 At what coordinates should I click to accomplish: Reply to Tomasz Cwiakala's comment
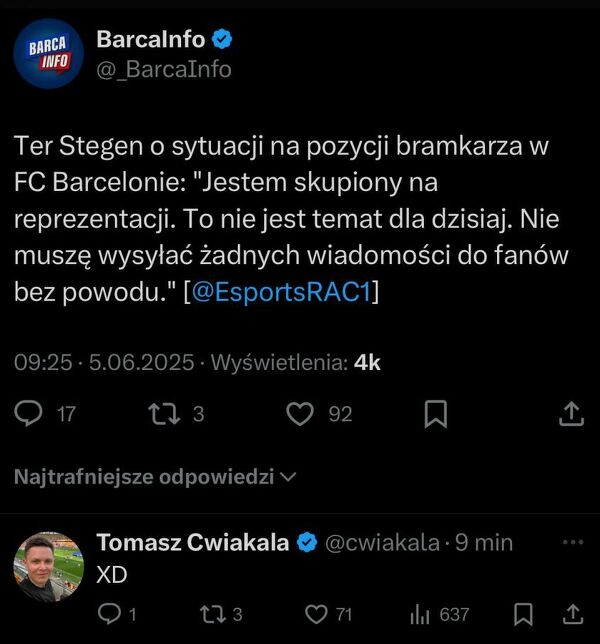coord(112,613)
